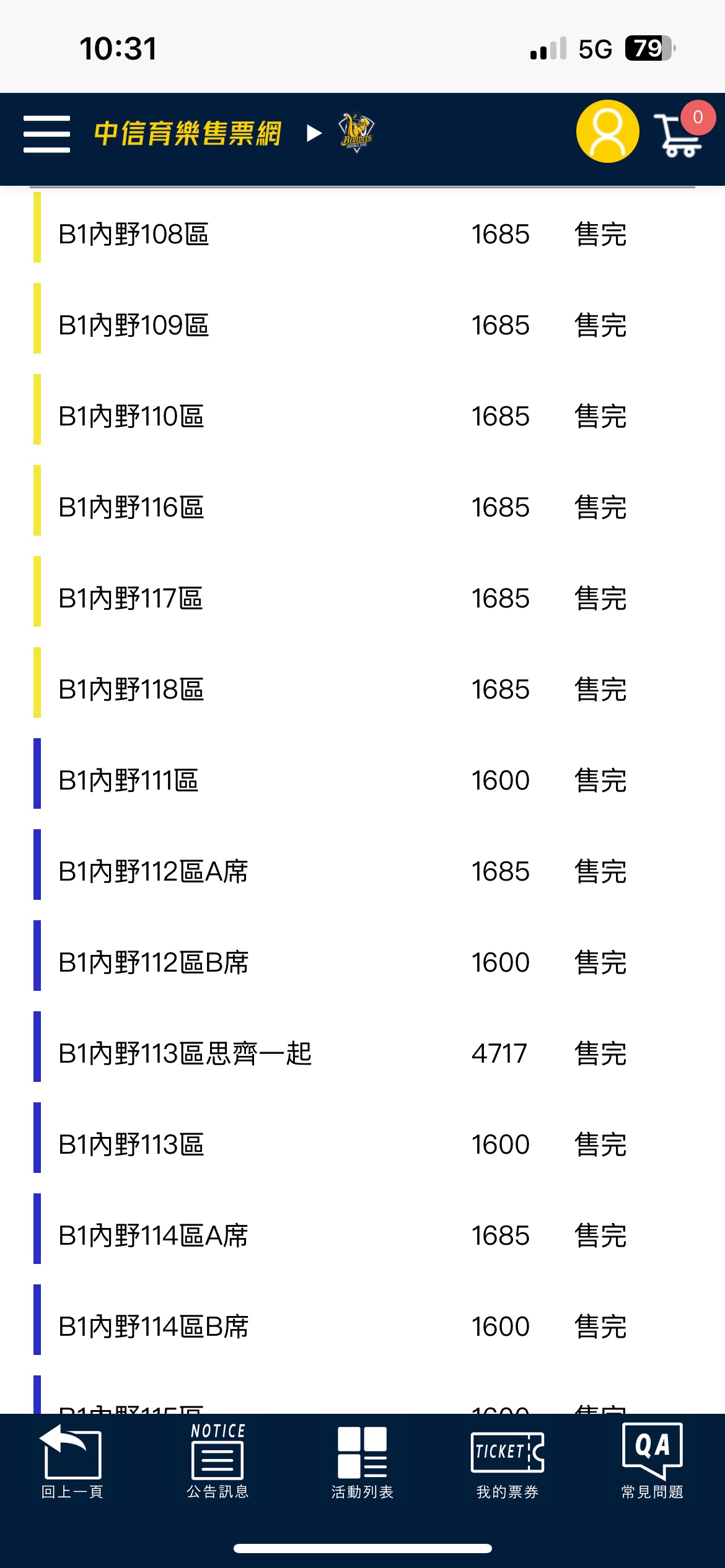725x1568 pixels.
Task: Open 公告訊息 notices
Action: coord(217,1461)
